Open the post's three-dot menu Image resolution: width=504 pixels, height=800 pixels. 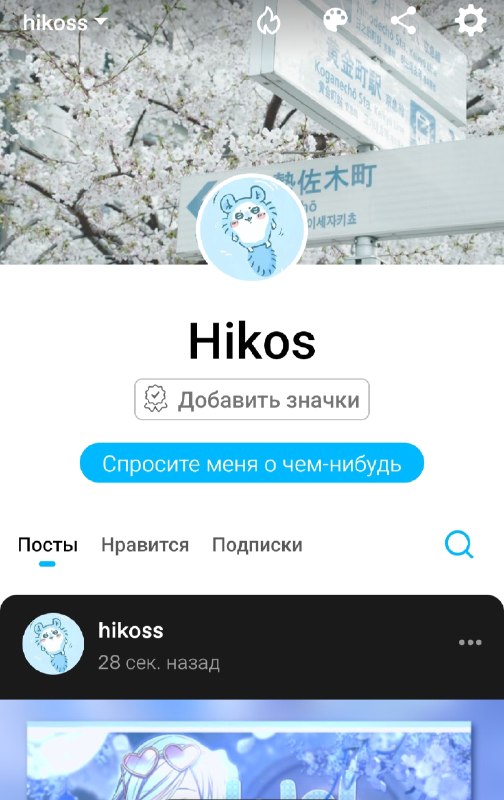[470, 642]
